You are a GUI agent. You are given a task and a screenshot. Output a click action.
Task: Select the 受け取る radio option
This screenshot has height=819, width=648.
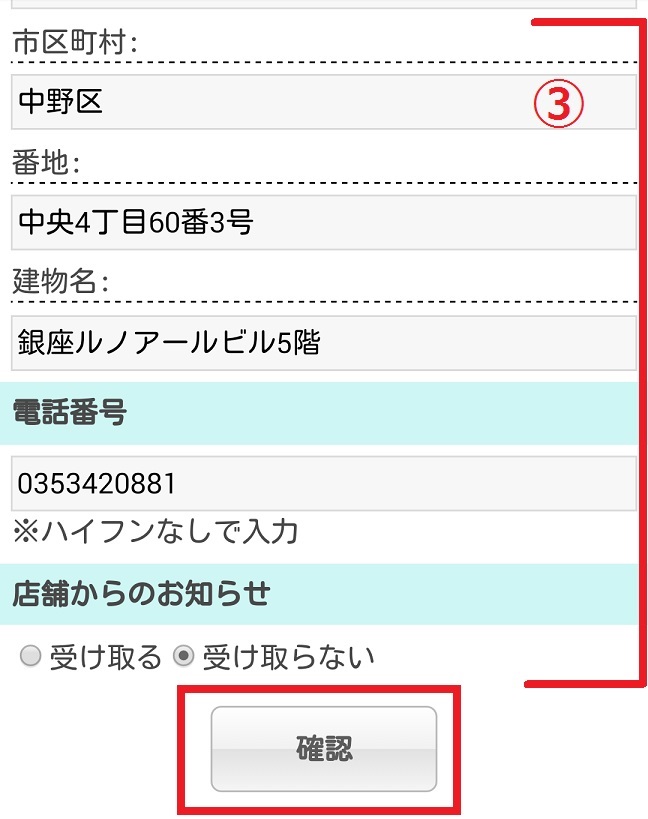tap(31, 657)
